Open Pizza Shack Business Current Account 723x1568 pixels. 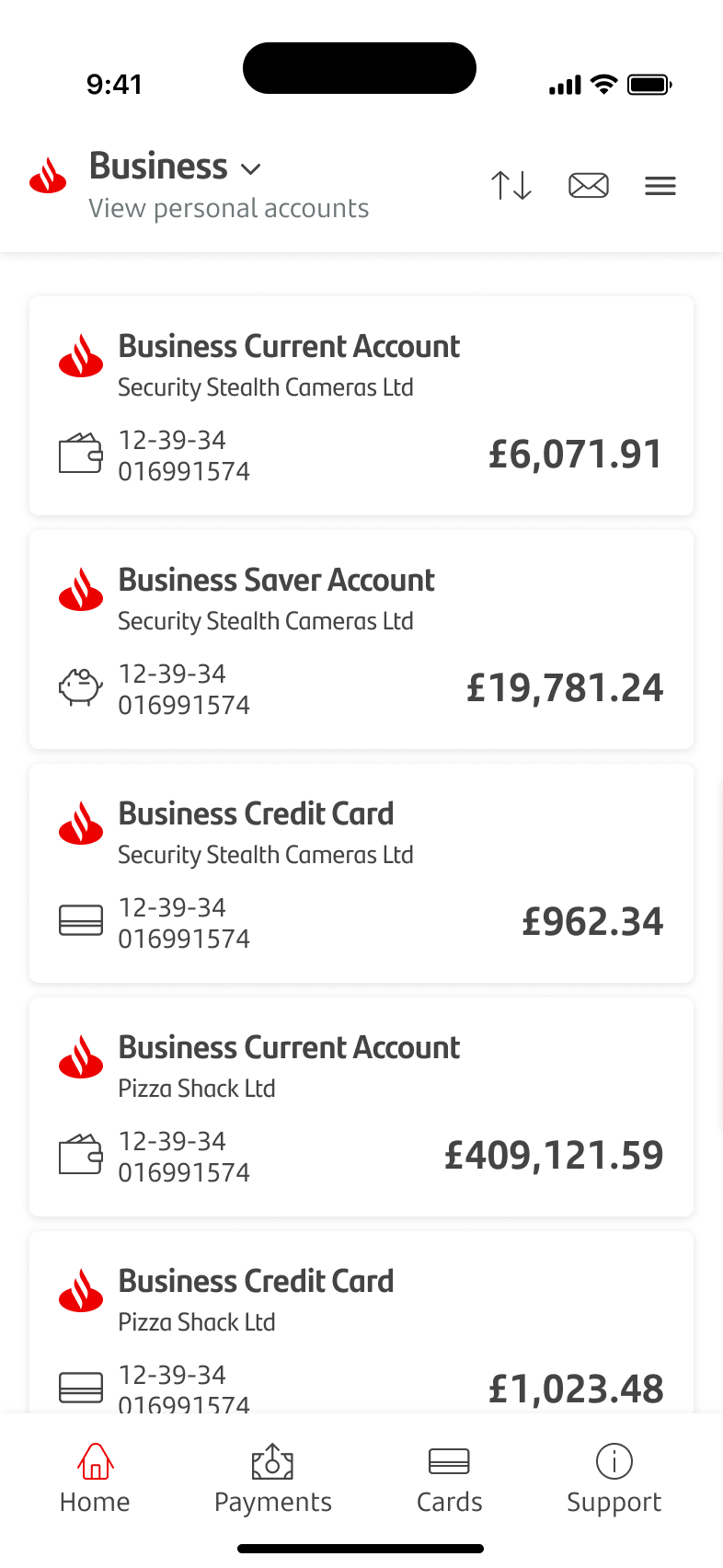point(361,1107)
